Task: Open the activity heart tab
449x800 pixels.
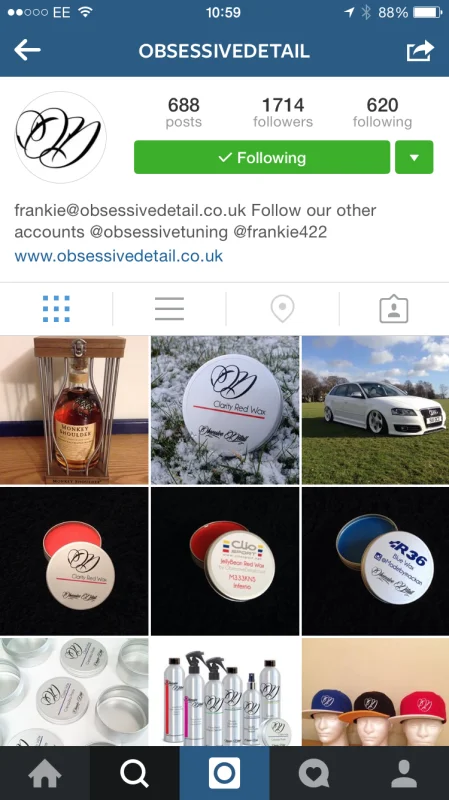Action: coord(314,773)
